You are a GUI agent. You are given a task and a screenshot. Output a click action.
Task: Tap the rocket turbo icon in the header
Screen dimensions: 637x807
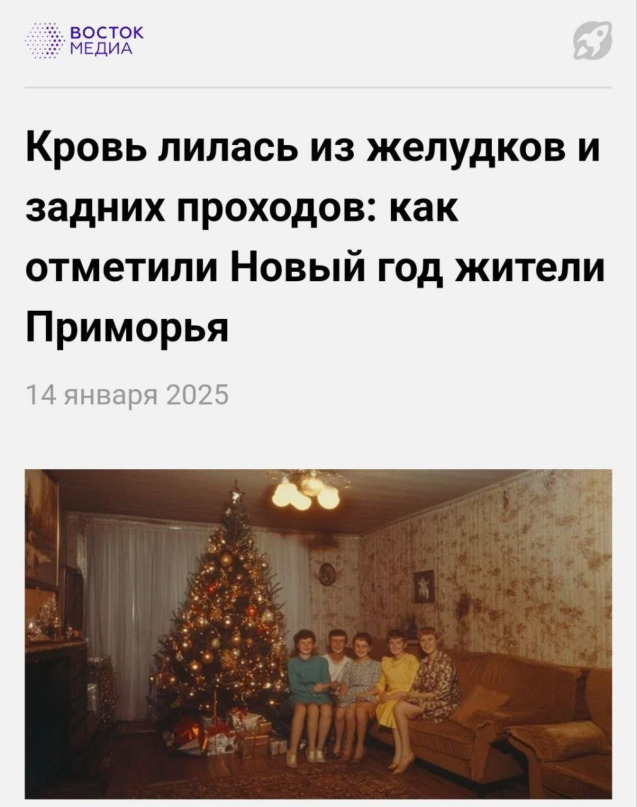[x=593, y=42]
